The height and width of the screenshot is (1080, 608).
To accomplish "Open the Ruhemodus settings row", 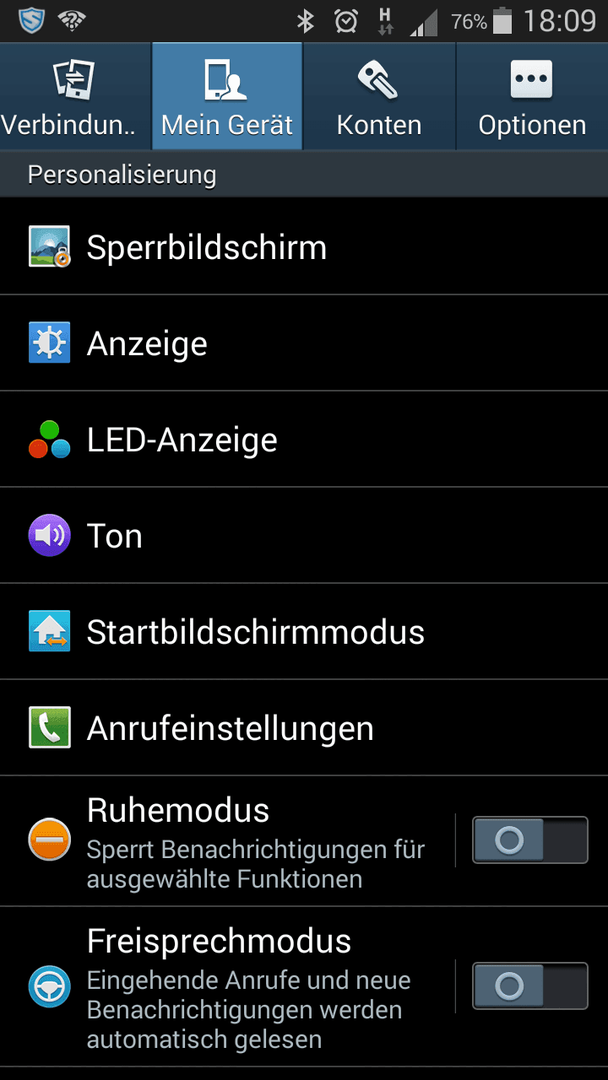I will click(x=227, y=841).
